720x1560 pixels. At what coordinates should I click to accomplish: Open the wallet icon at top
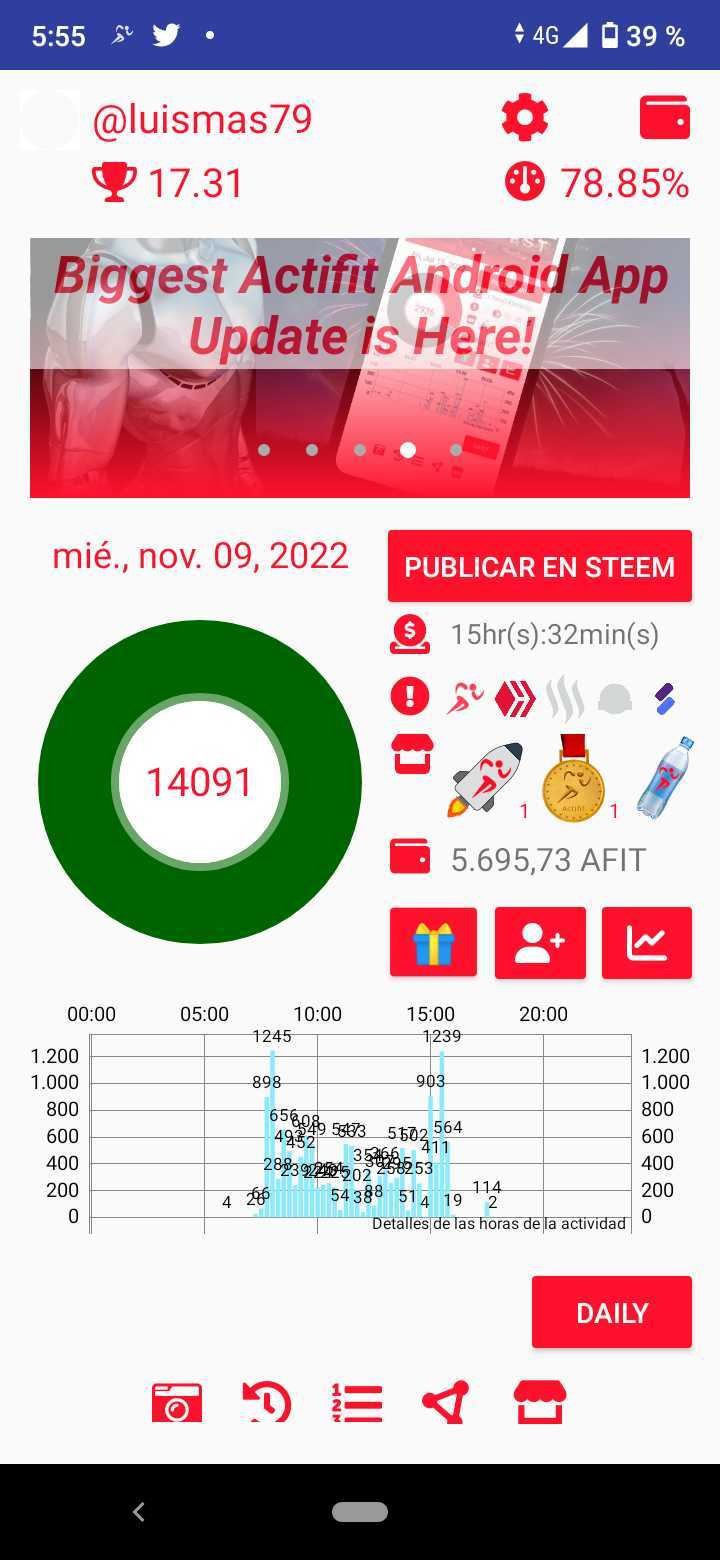coord(664,118)
